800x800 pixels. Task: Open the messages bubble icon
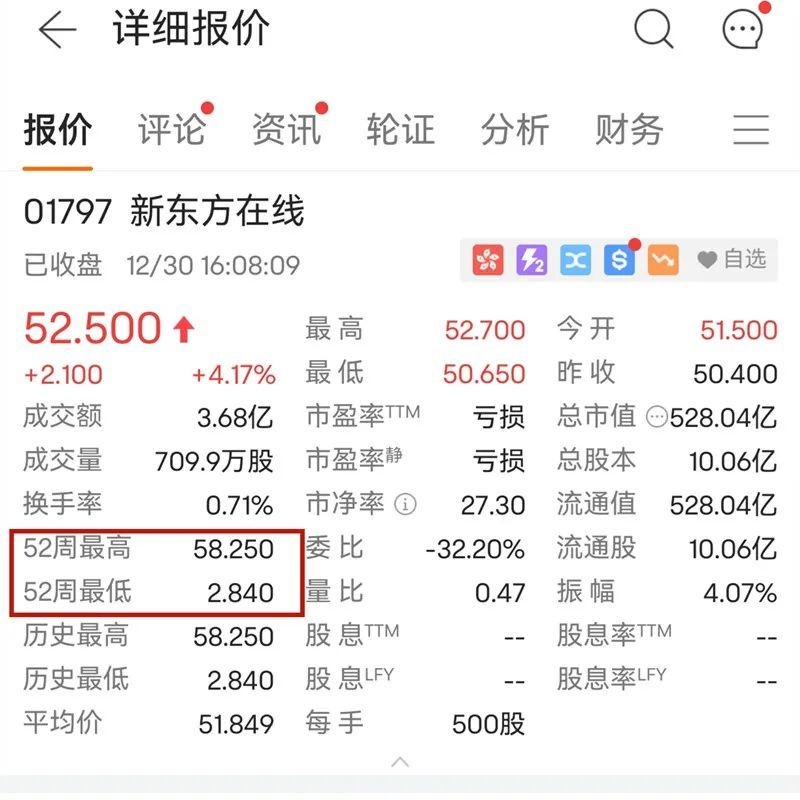[x=742, y=29]
